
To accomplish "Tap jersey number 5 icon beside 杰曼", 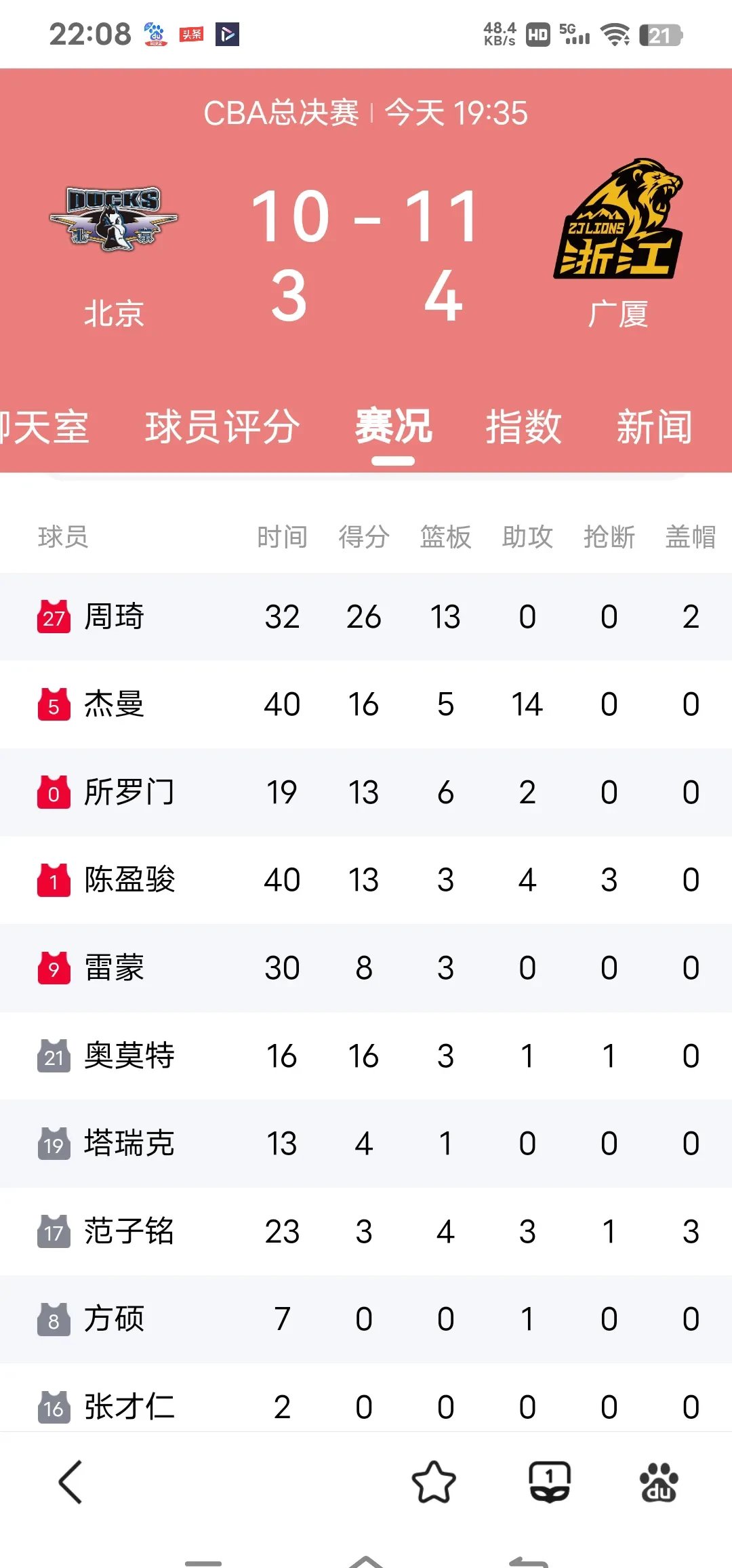I will tap(54, 704).
